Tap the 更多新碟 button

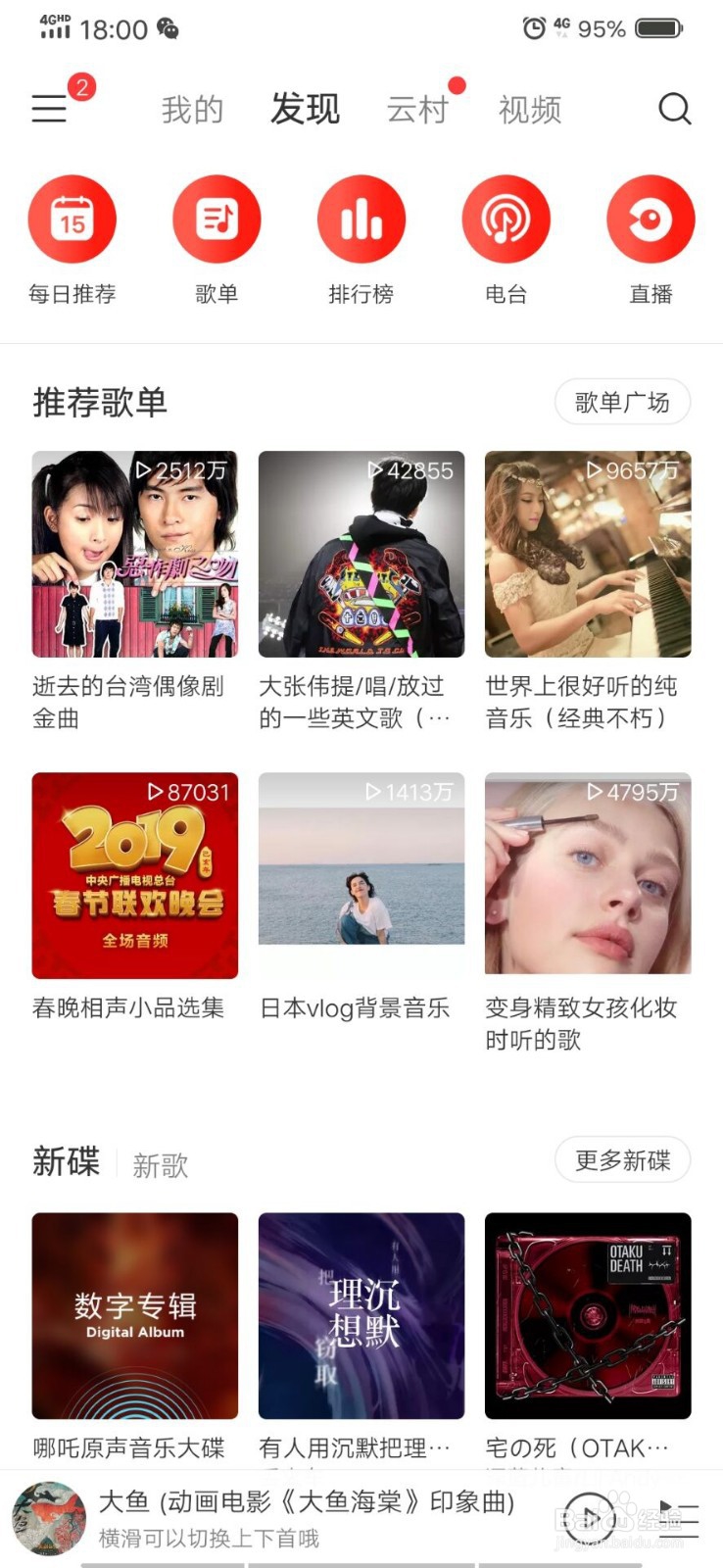[622, 1160]
